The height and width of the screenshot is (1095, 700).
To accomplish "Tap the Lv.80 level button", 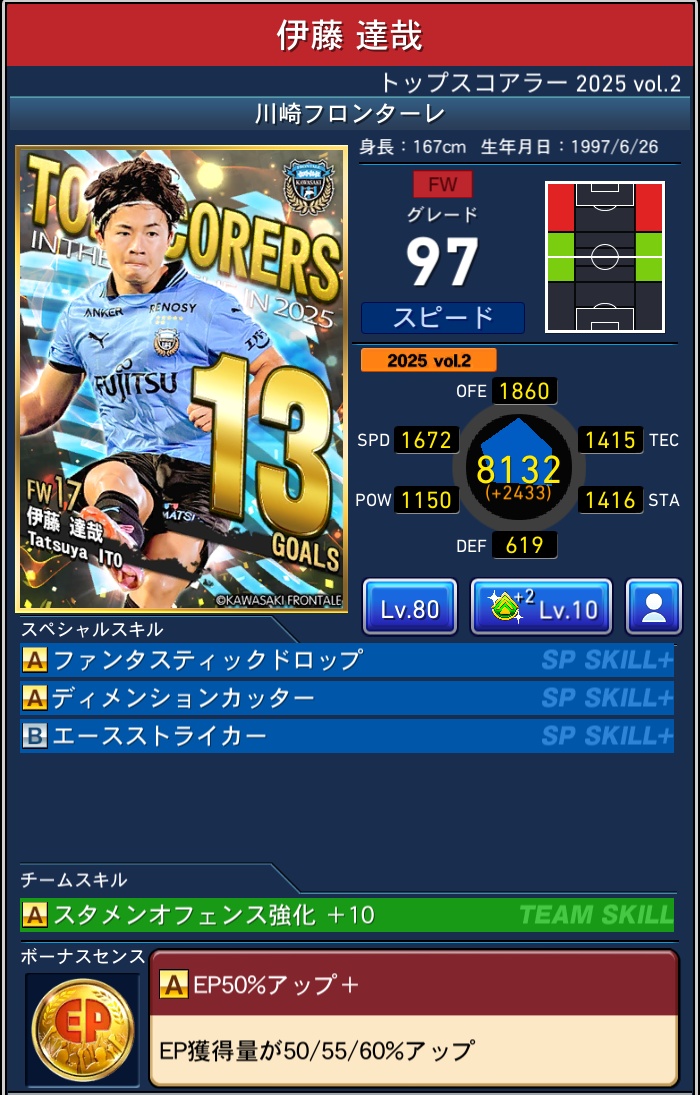I will pos(409,607).
